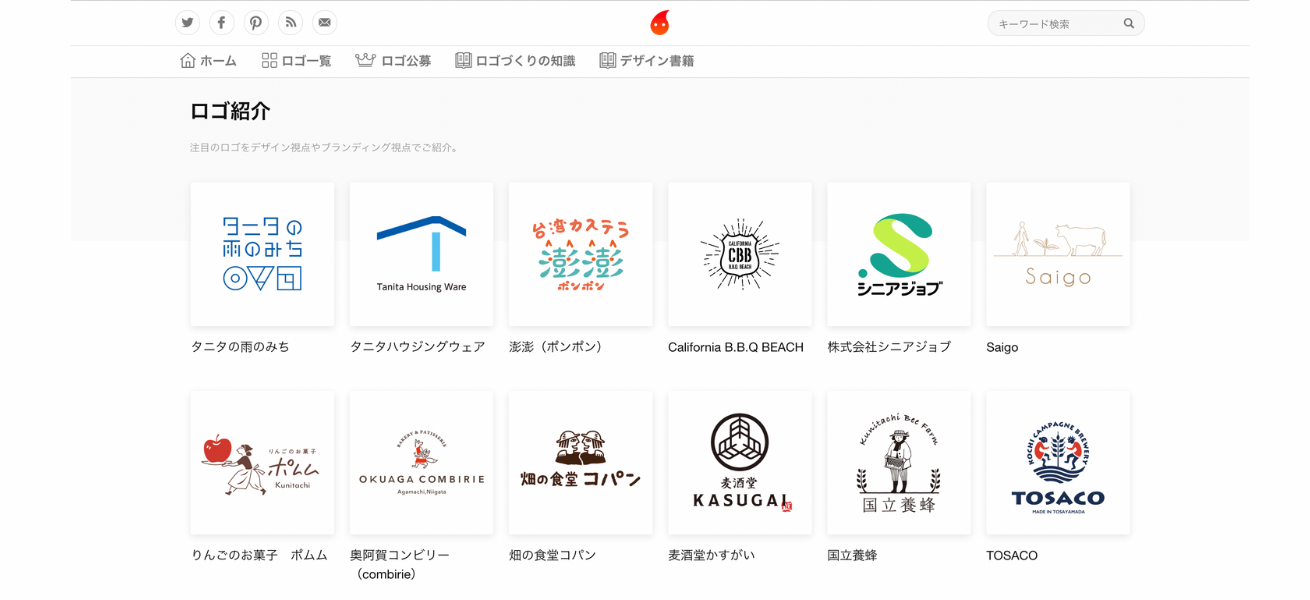
Task: Select the デザイン書籍 menu item
Action: pos(646,61)
